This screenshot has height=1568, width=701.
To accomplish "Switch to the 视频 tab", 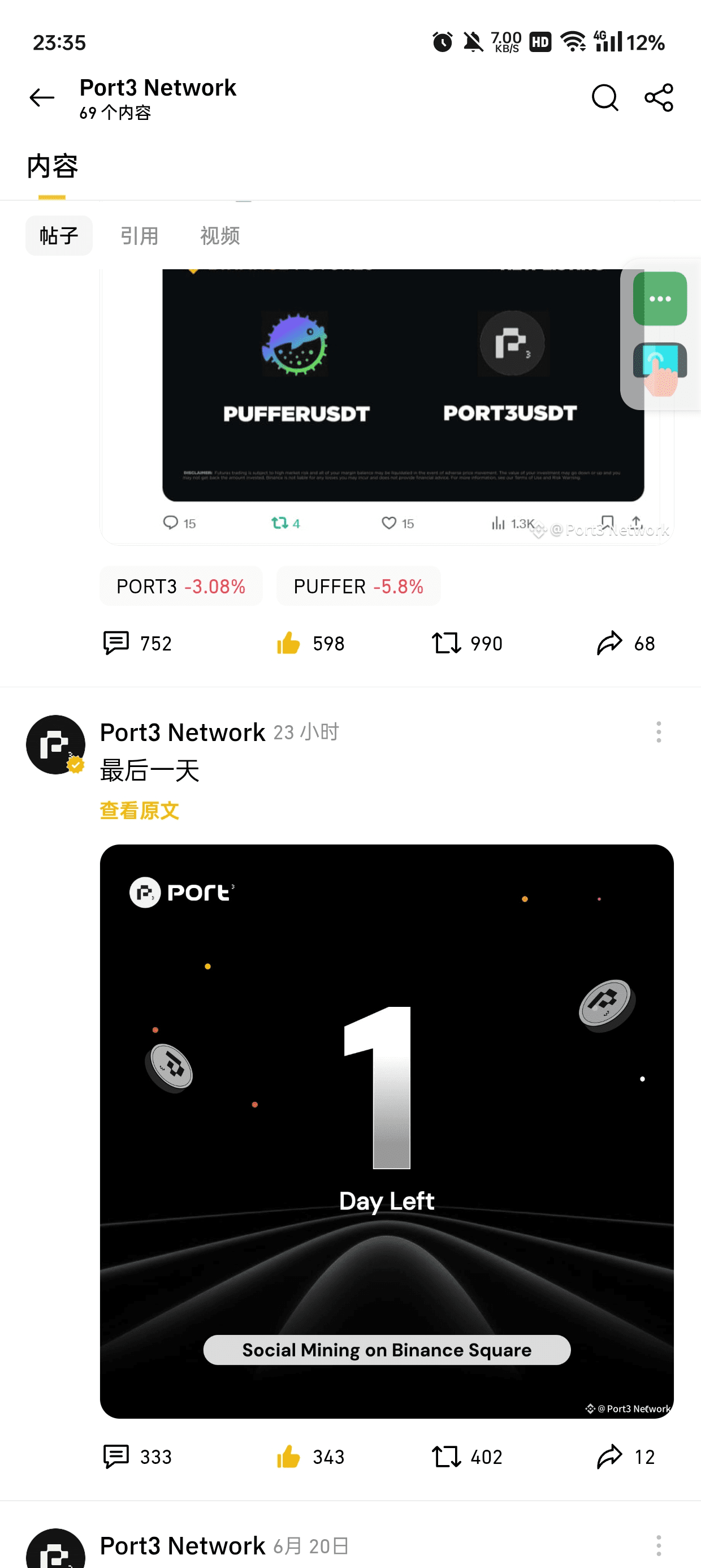I will 220,235.
